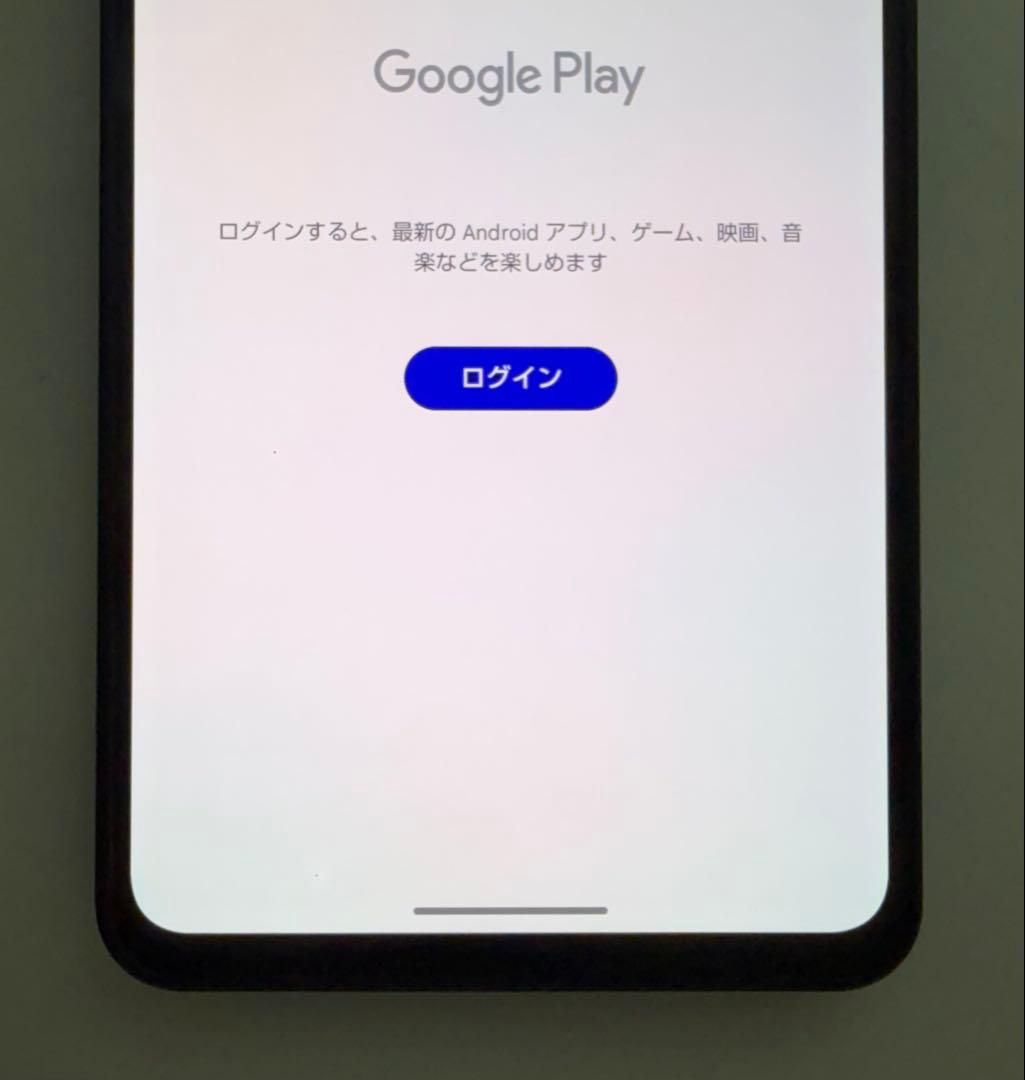Tap the blue ログイン button
The image size is (1025, 1080).
click(x=510, y=378)
